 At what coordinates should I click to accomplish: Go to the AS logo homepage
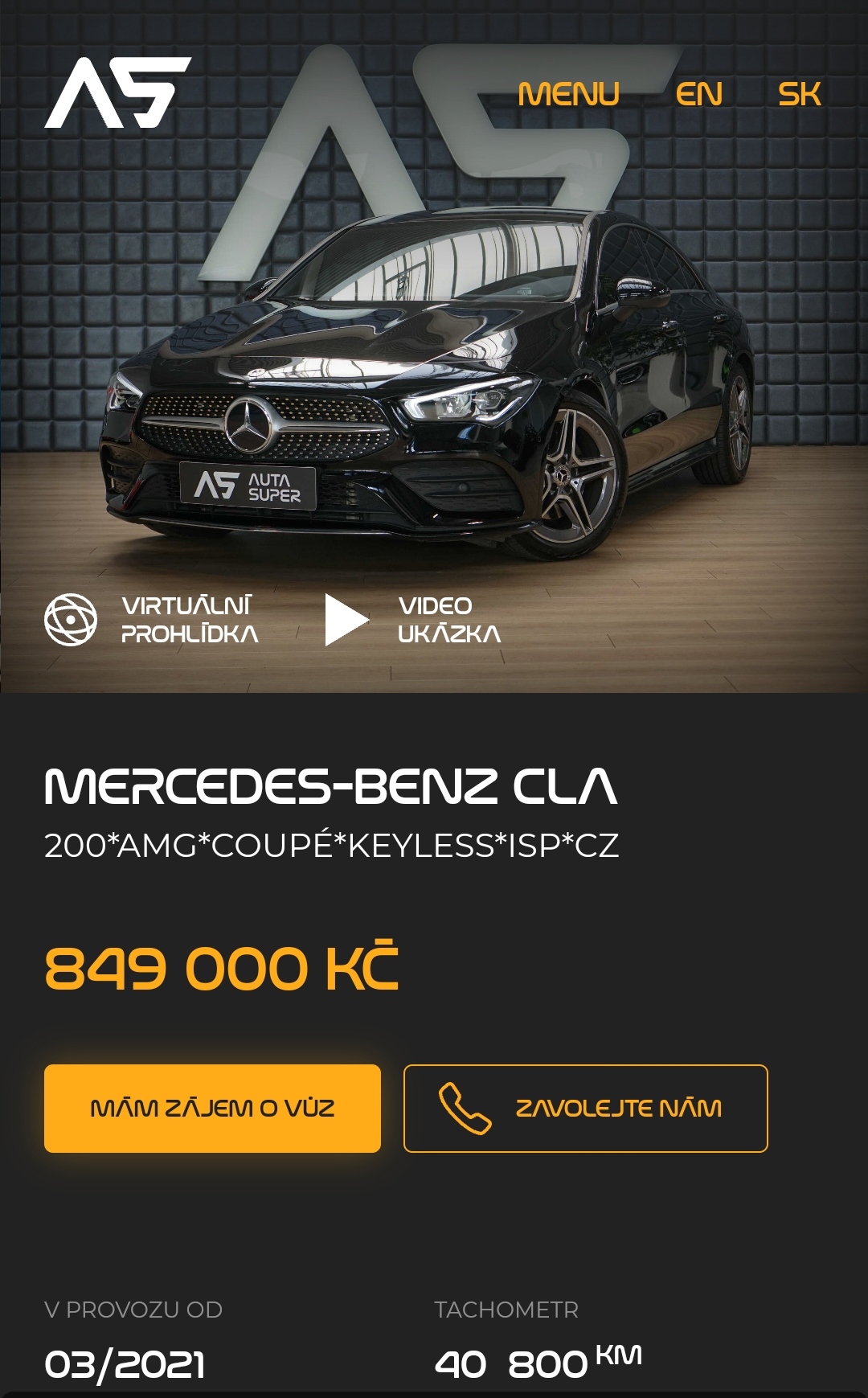[x=117, y=92]
